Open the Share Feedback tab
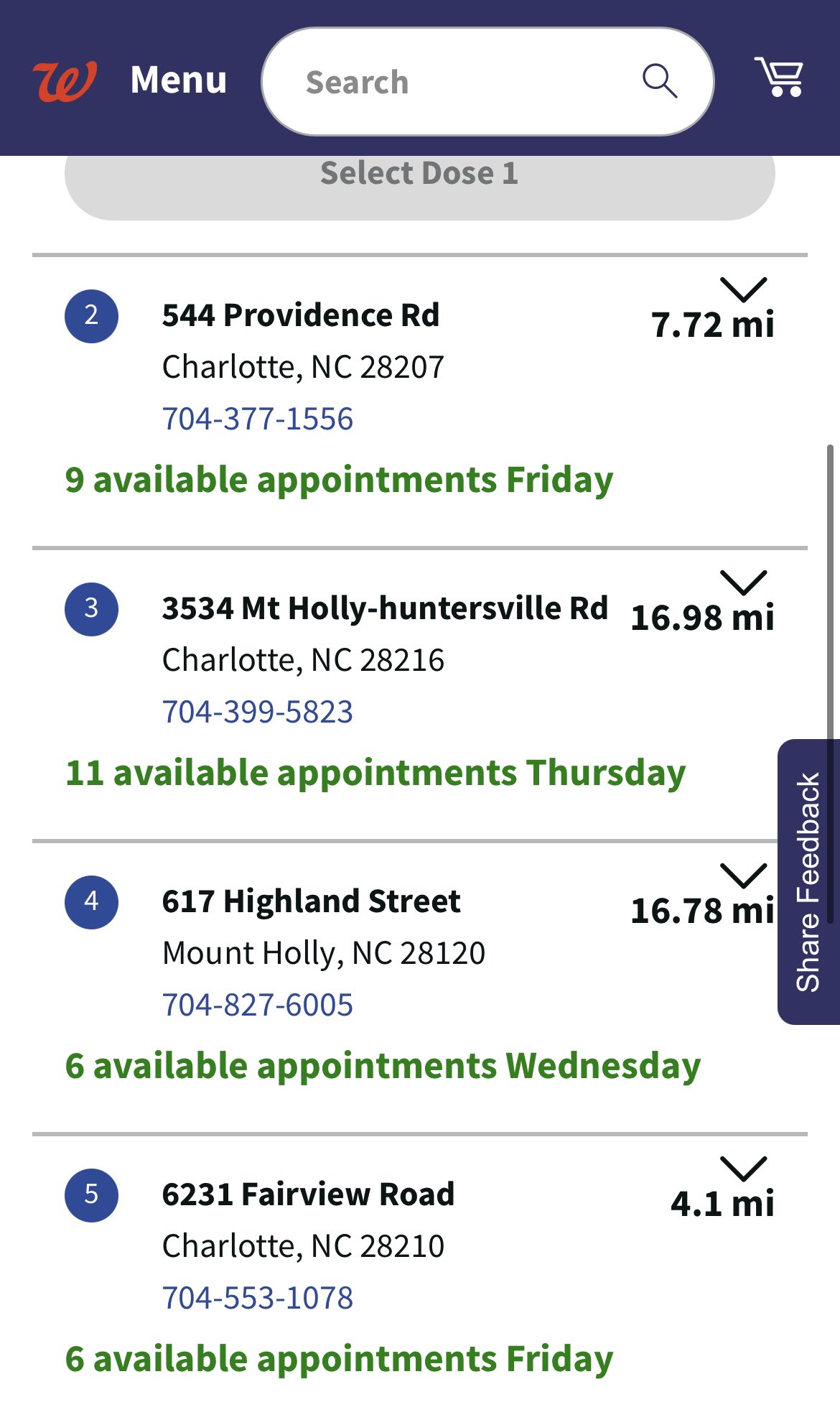The image size is (840, 1425). point(808,882)
